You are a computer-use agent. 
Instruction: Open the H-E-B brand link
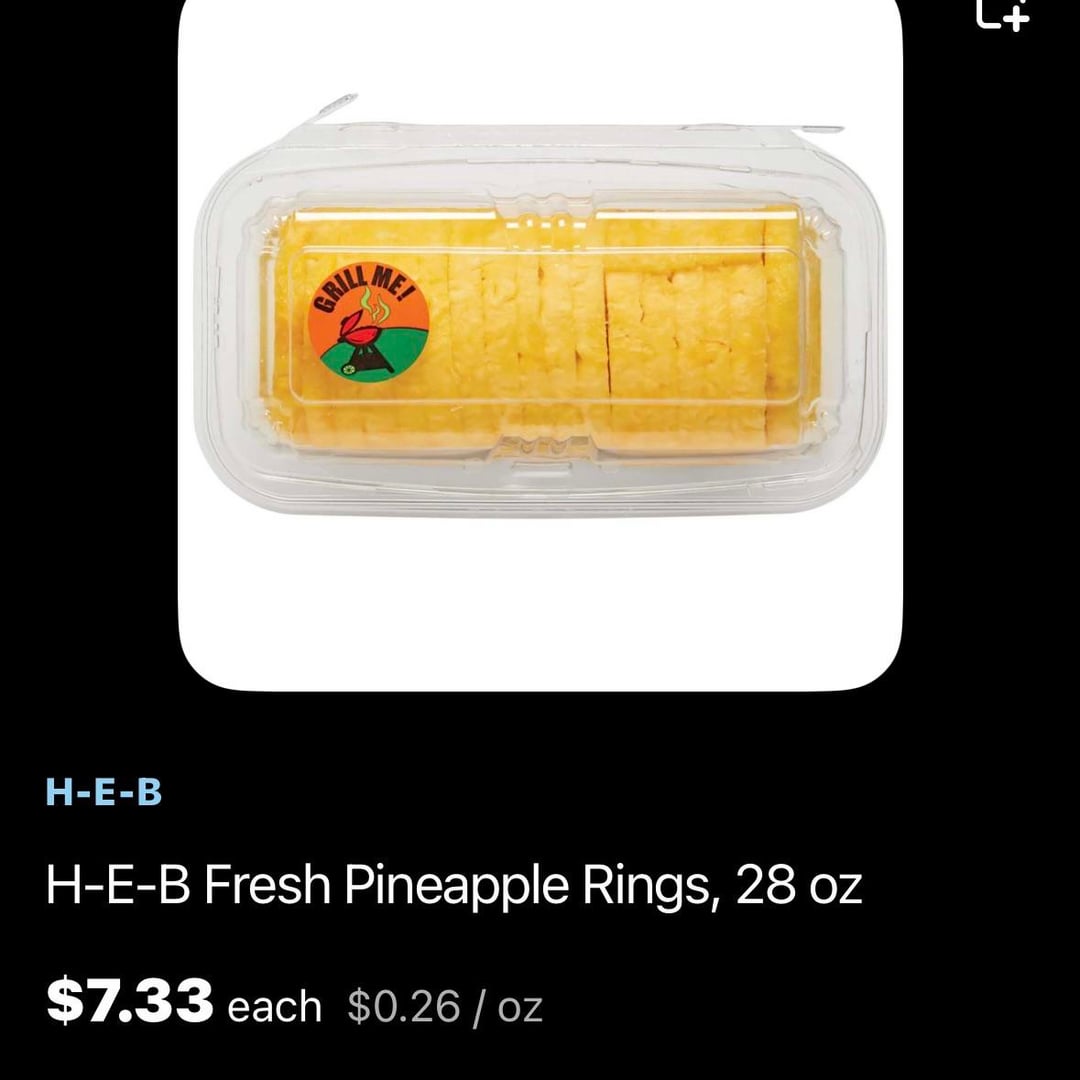104,793
